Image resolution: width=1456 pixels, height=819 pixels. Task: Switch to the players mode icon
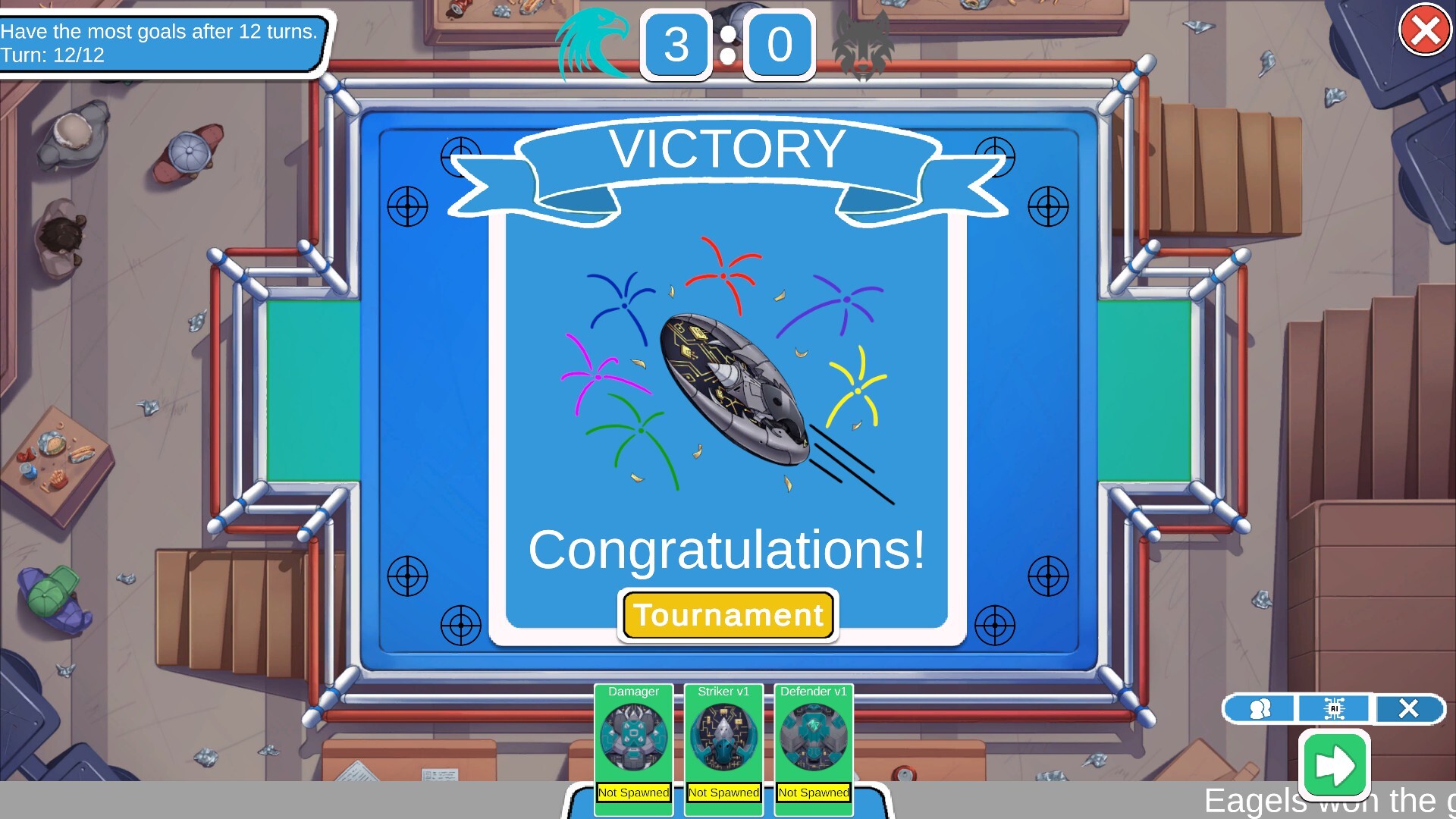1260,709
